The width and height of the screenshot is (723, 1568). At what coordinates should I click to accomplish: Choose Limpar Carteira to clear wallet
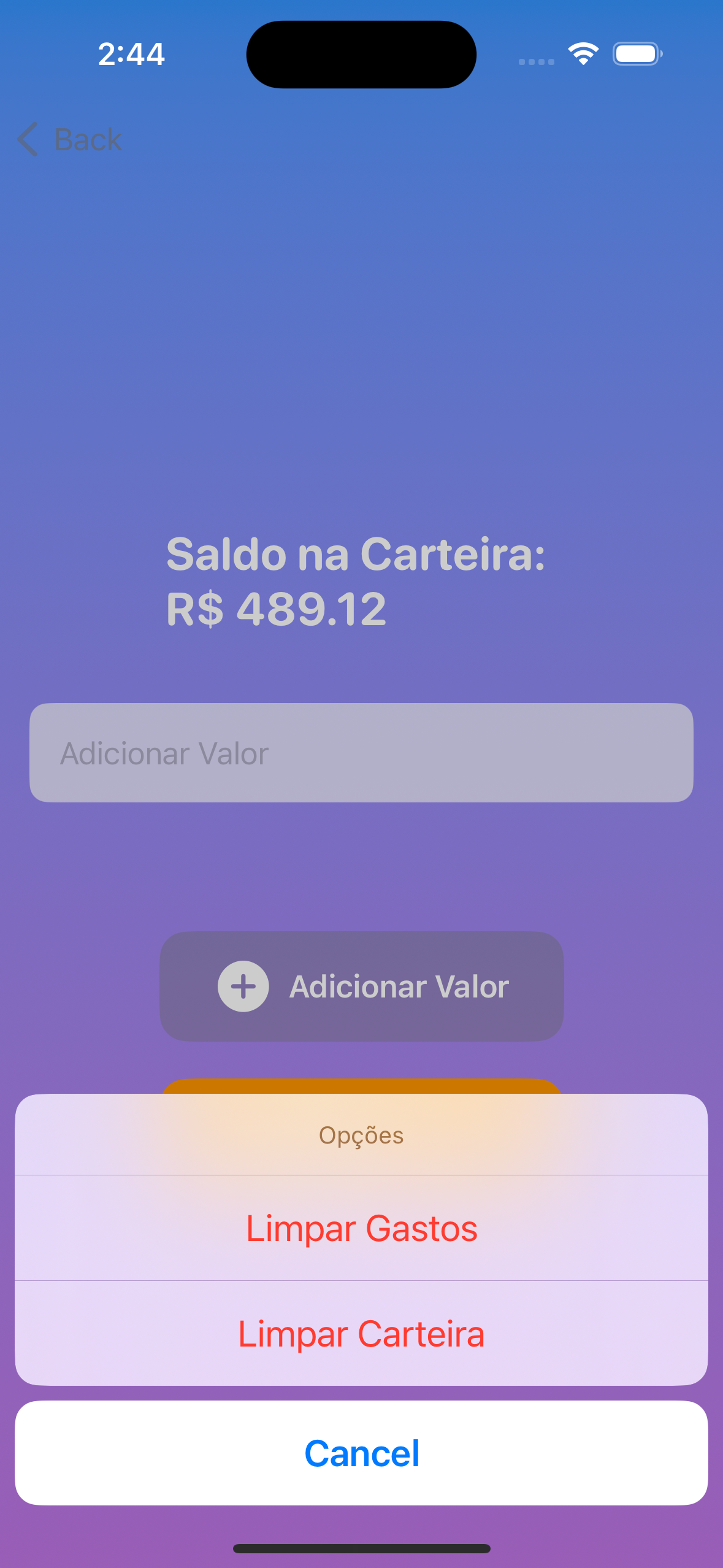click(361, 1334)
